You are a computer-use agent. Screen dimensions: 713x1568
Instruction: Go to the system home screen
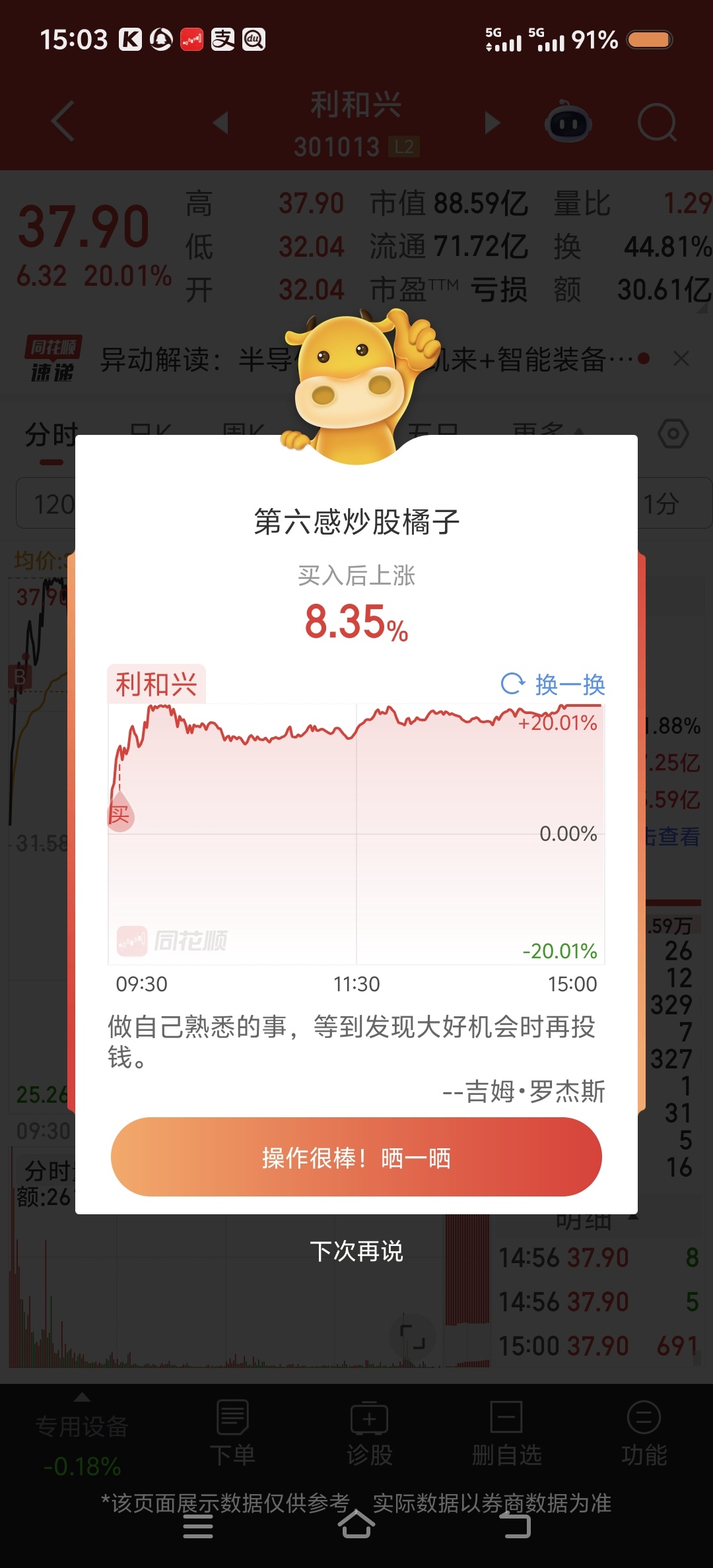[x=356, y=1525]
